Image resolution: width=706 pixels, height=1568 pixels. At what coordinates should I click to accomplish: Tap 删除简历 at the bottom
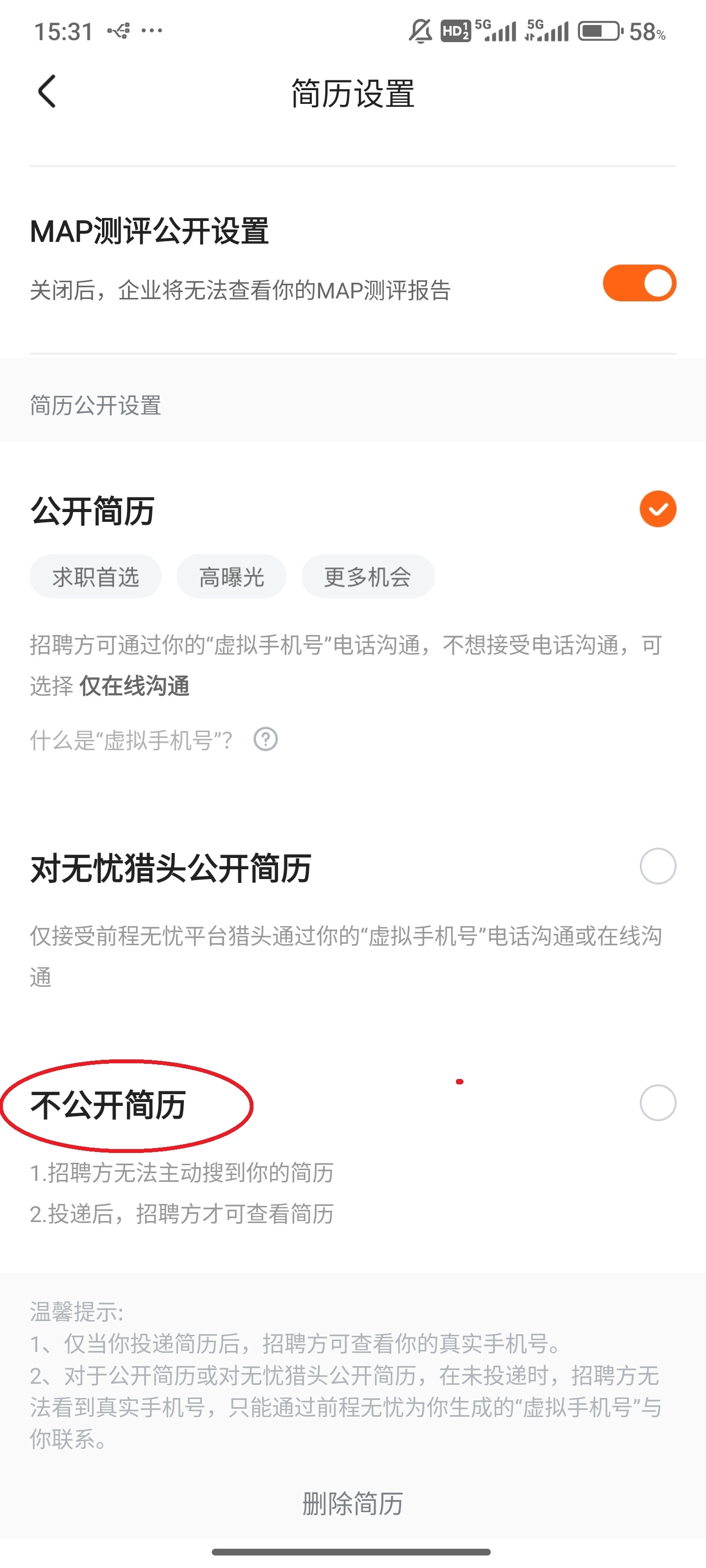coord(353,1503)
